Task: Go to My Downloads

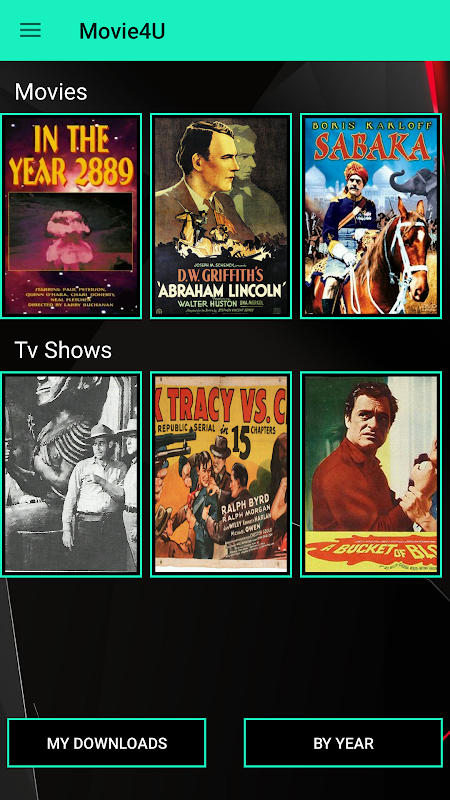Action: (x=107, y=743)
